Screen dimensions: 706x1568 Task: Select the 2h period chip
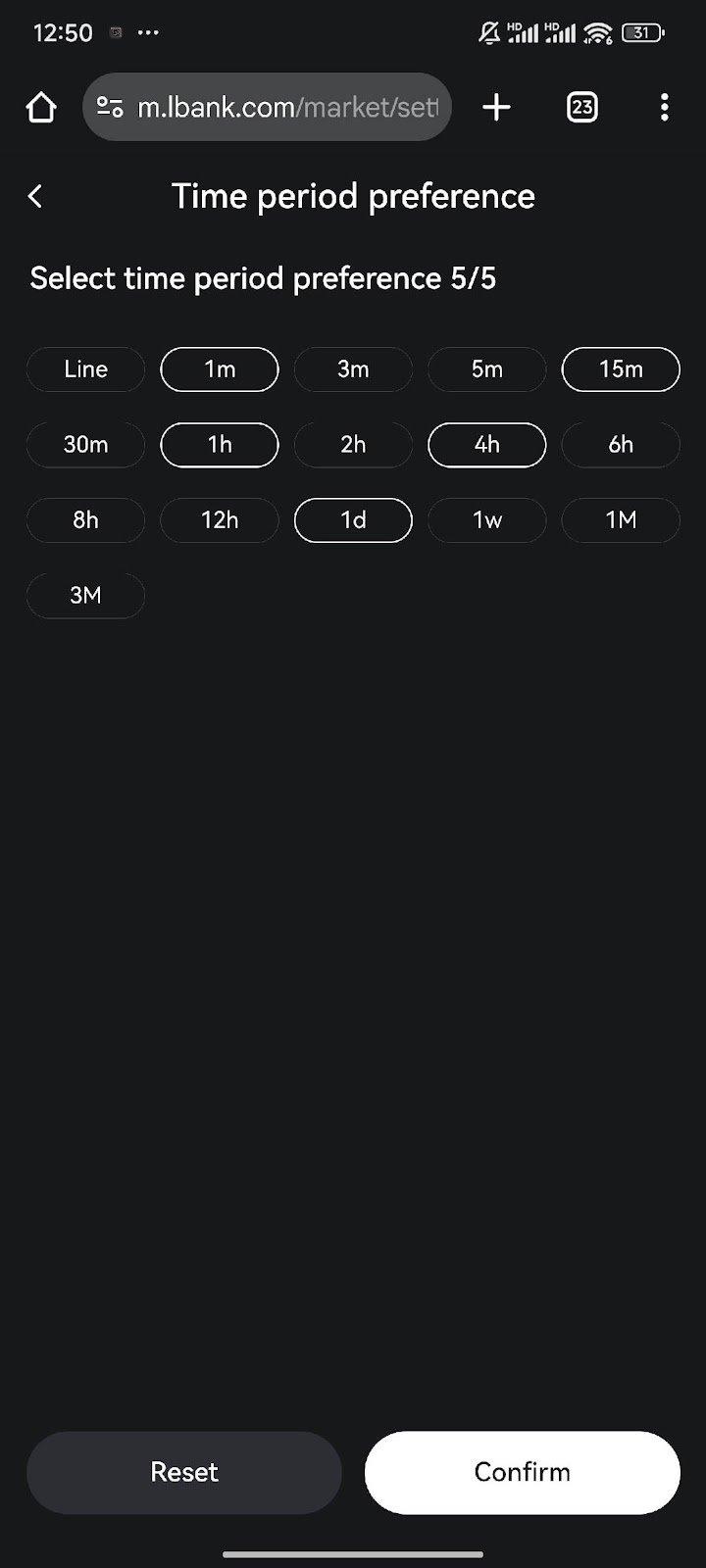pos(353,445)
